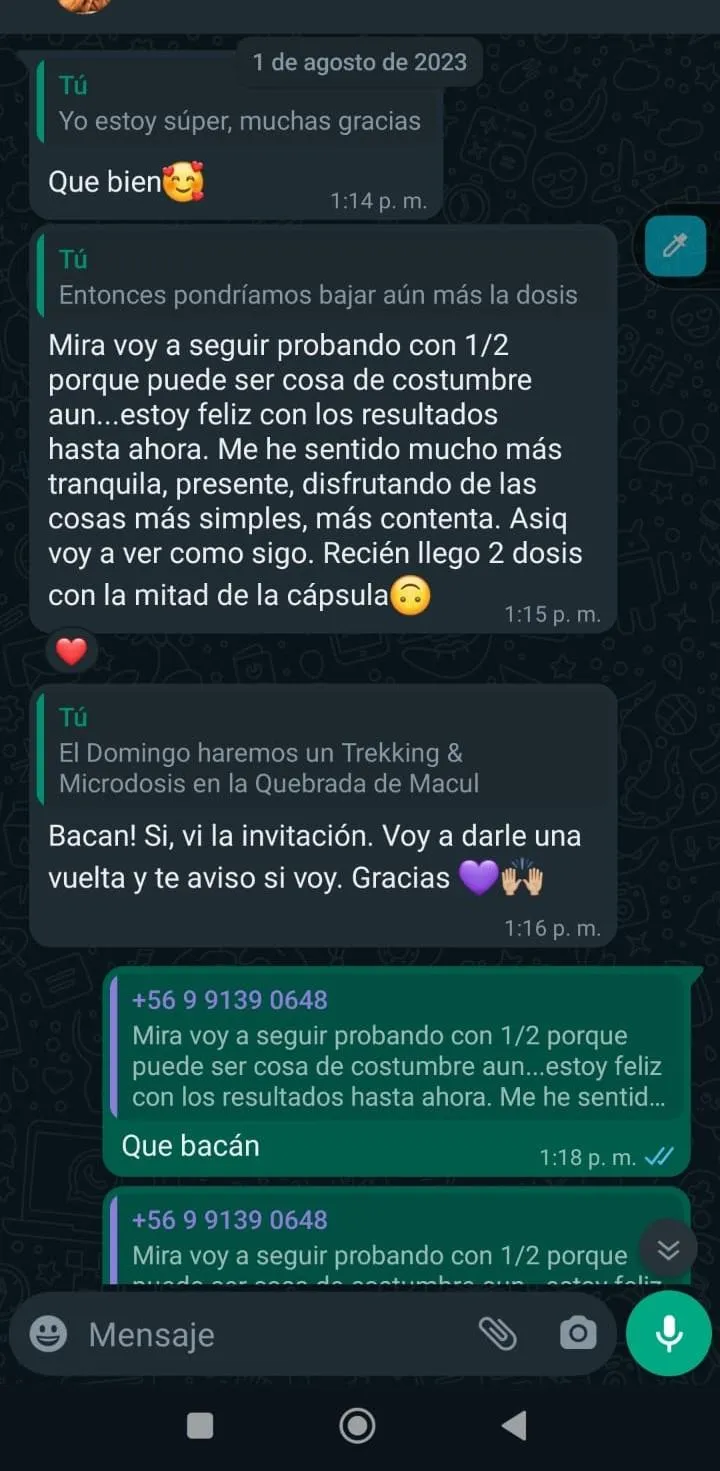Open the heart reaction under 1:15 message

coord(71,652)
